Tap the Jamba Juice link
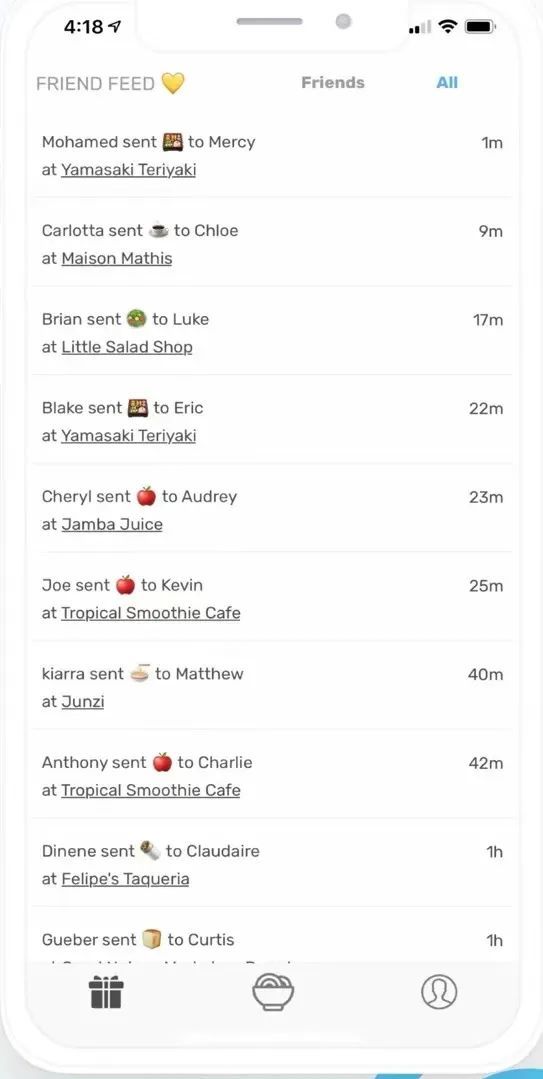This screenshot has height=1079, width=543. click(112, 524)
